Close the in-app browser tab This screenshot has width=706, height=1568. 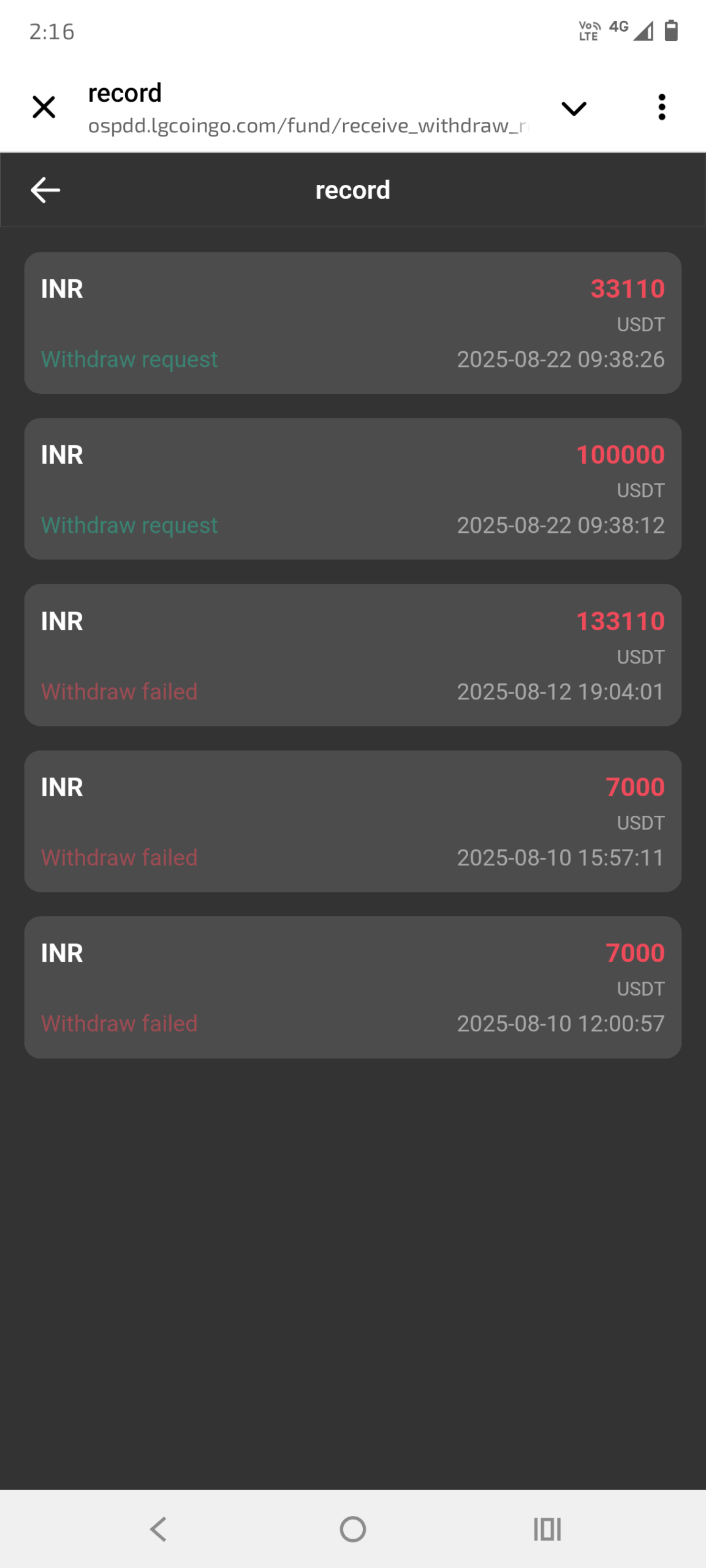(44, 107)
